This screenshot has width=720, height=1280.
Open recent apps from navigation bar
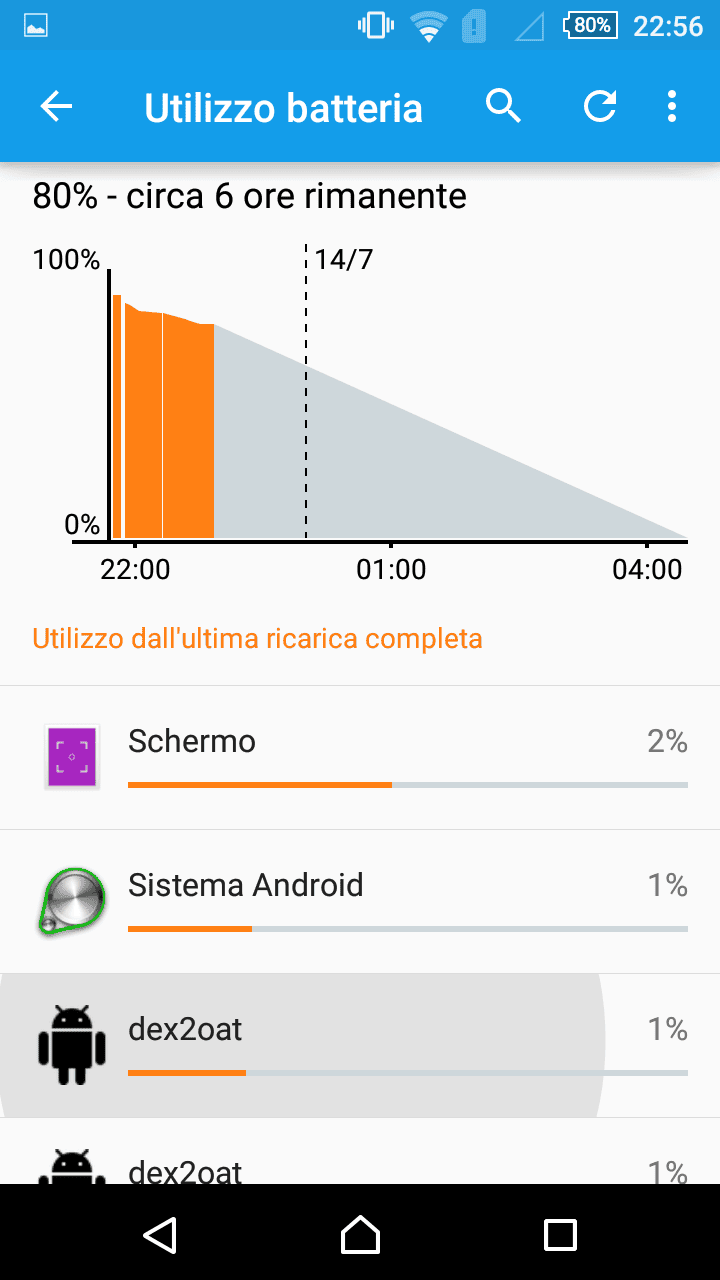pyautogui.click(x=560, y=1234)
